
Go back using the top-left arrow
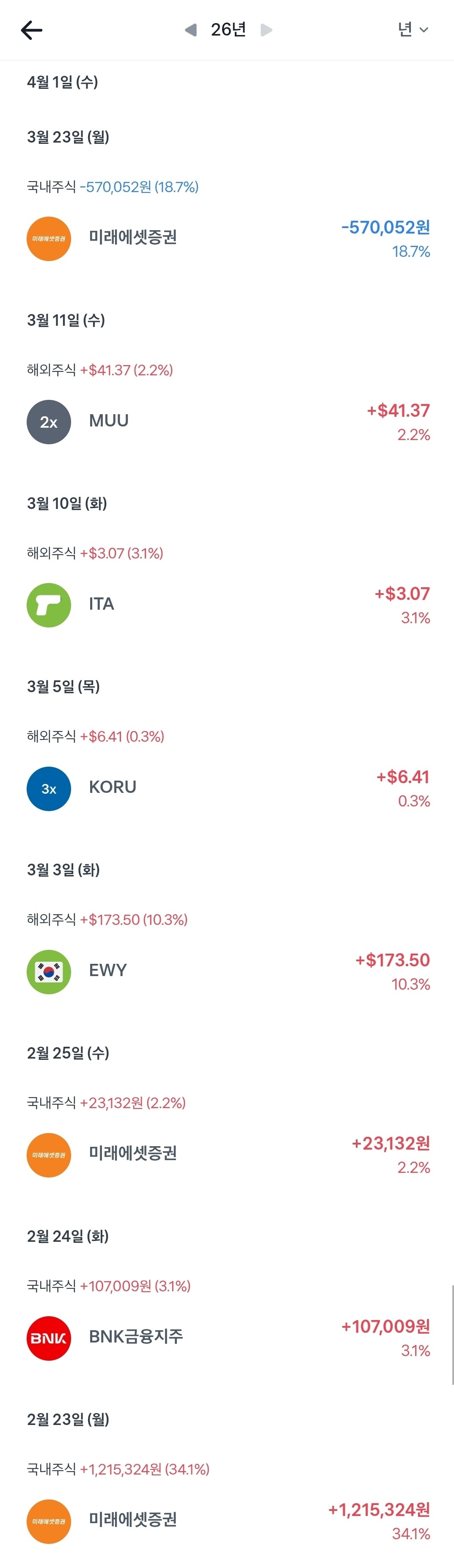pyautogui.click(x=32, y=30)
